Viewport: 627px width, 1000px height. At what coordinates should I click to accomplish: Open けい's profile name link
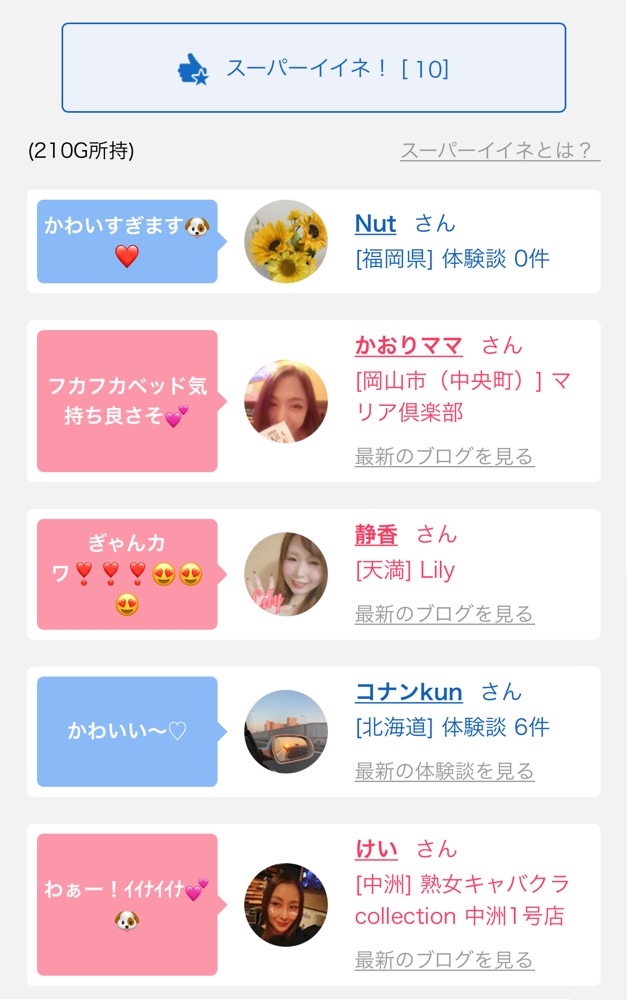[x=375, y=849]
